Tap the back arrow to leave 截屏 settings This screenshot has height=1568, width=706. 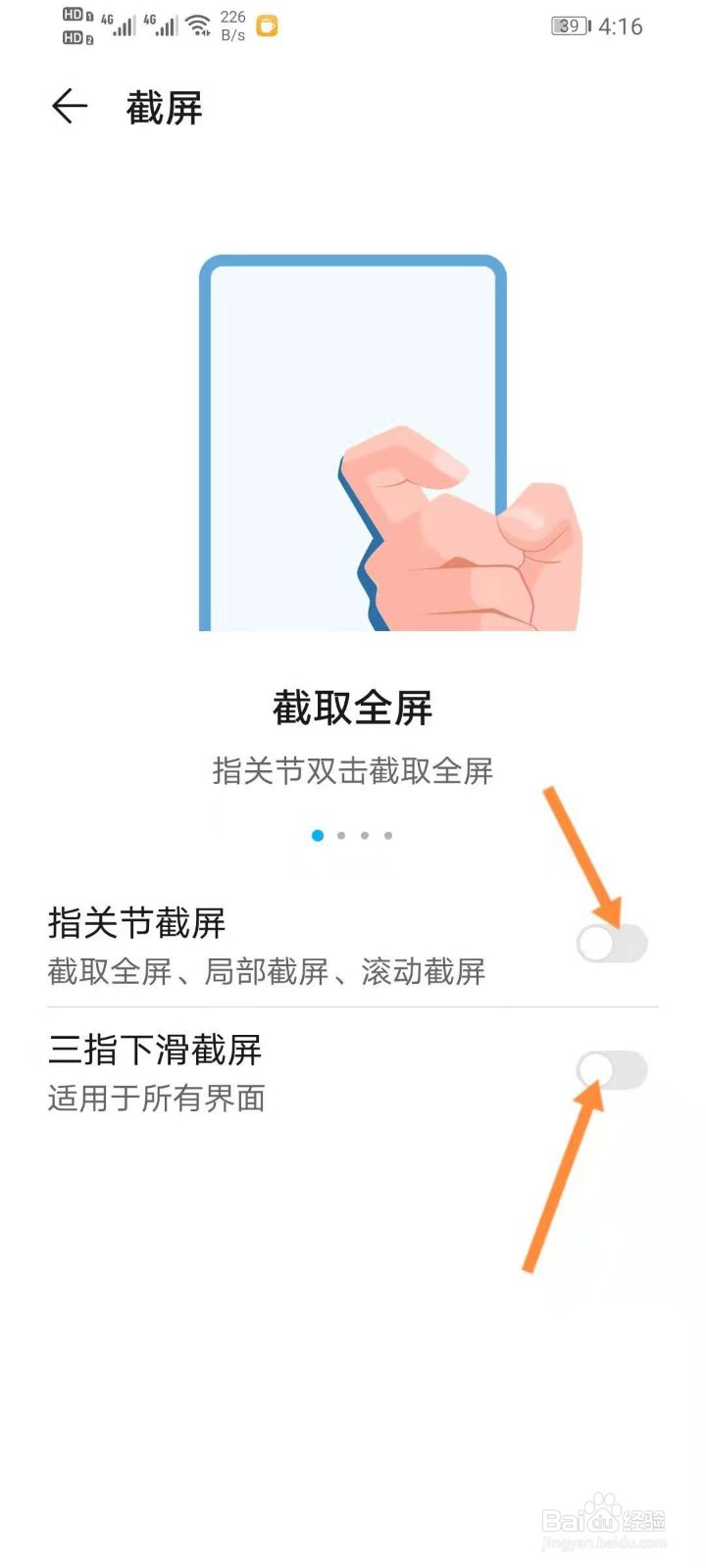[68, 107]
